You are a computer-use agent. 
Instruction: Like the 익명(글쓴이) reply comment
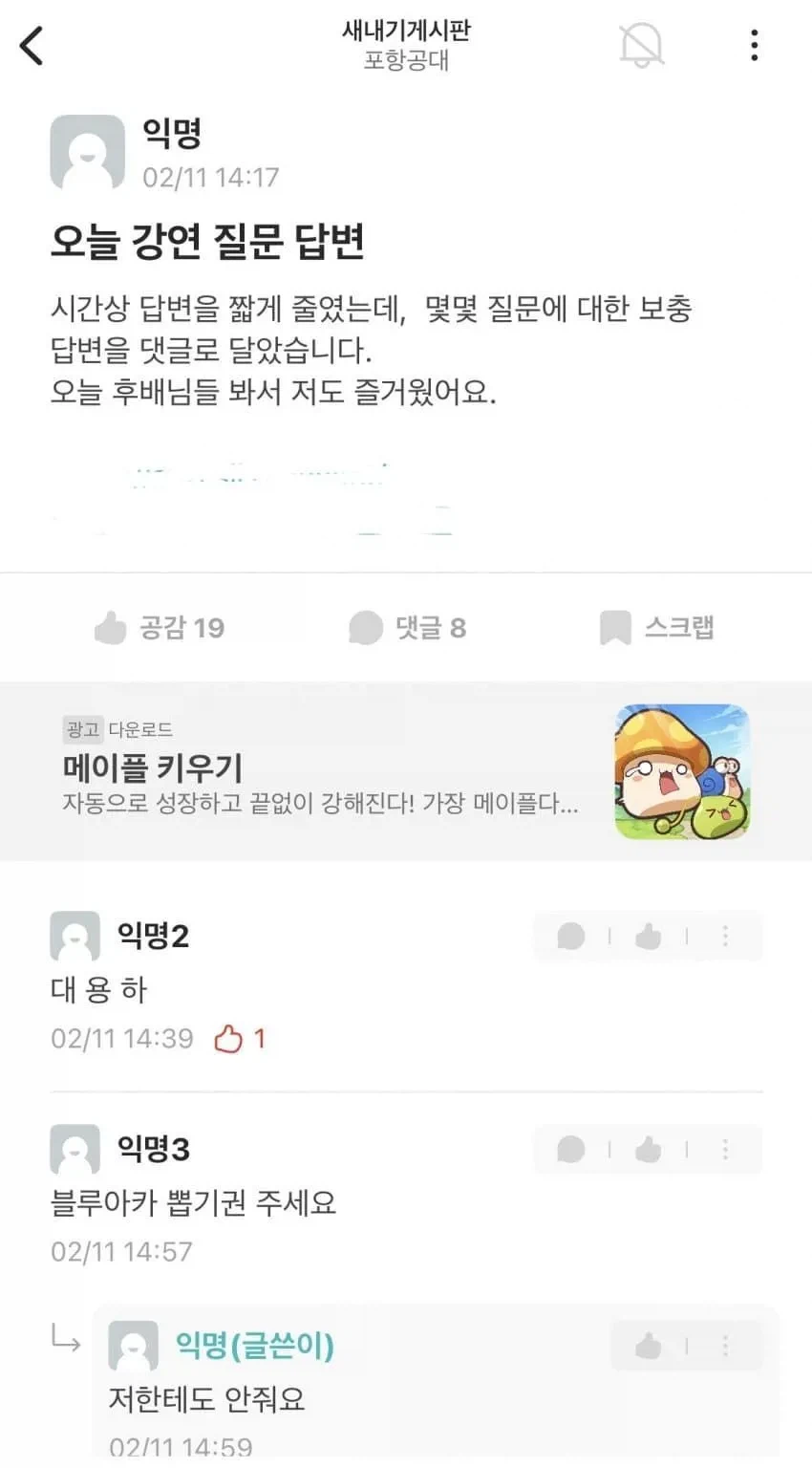650,1344
